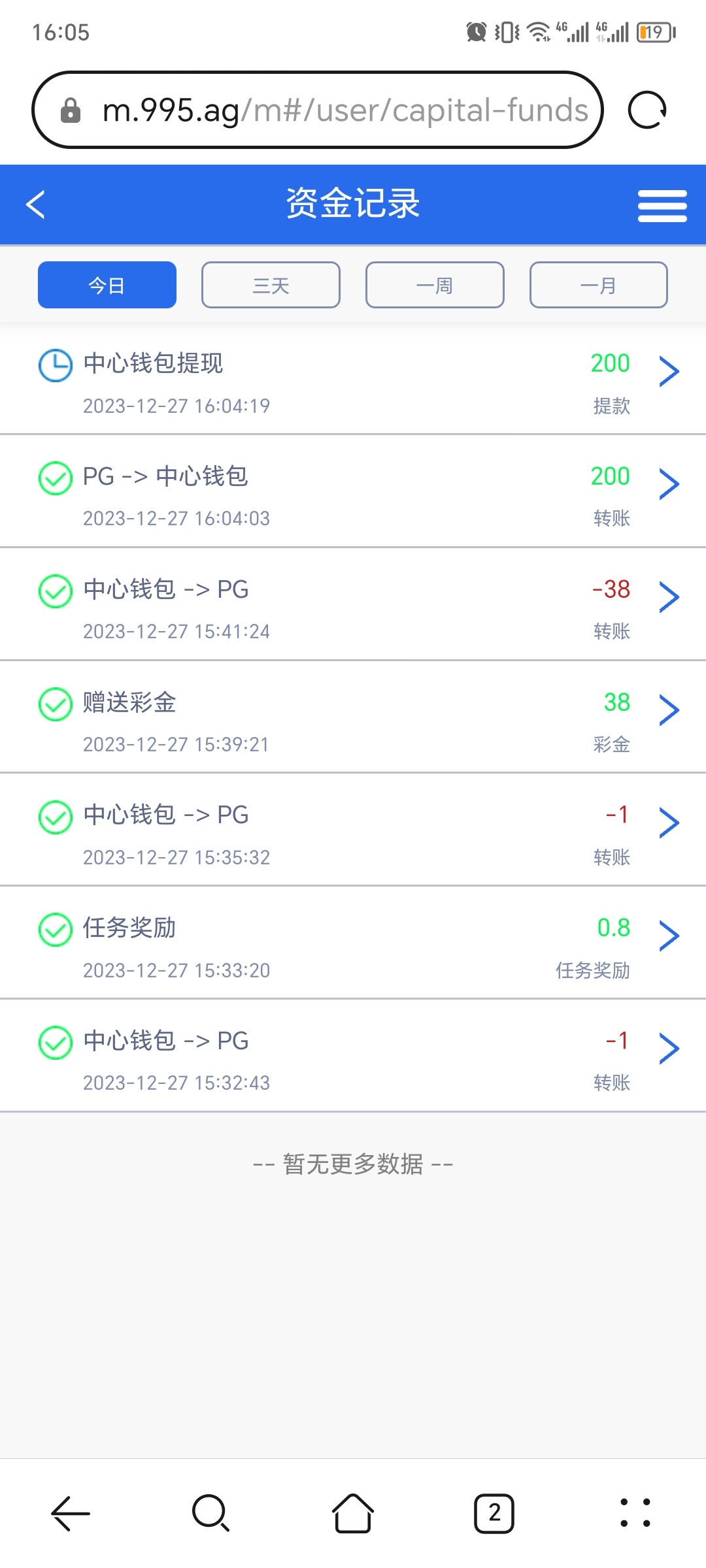This screenshot has width=706, height=1568.
Task: Open the browser's four-dot menu
Action: tap(635, 1513)
